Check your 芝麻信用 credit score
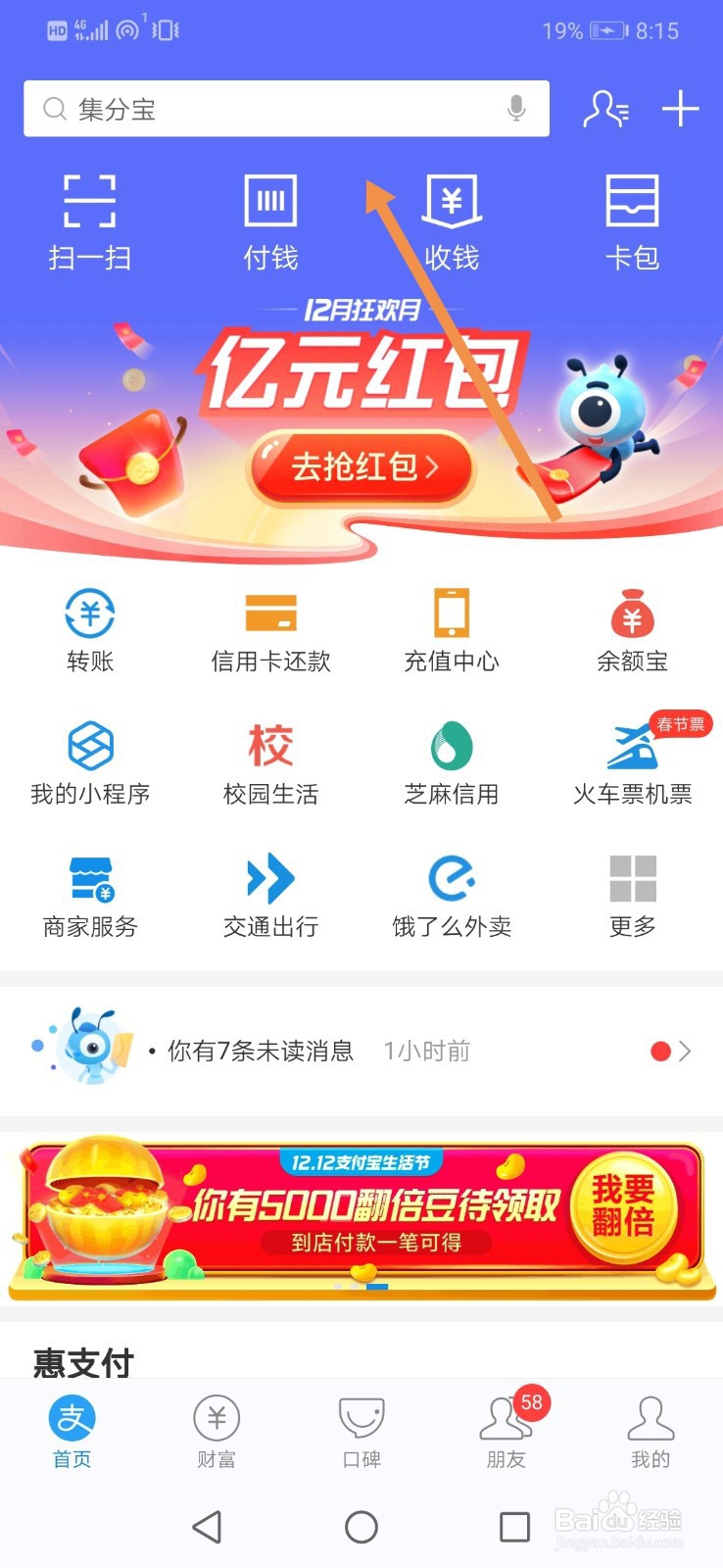Image resolution: width=723 pixels, height=1568 pixels. pyautogui.click(x=450, y=759)
